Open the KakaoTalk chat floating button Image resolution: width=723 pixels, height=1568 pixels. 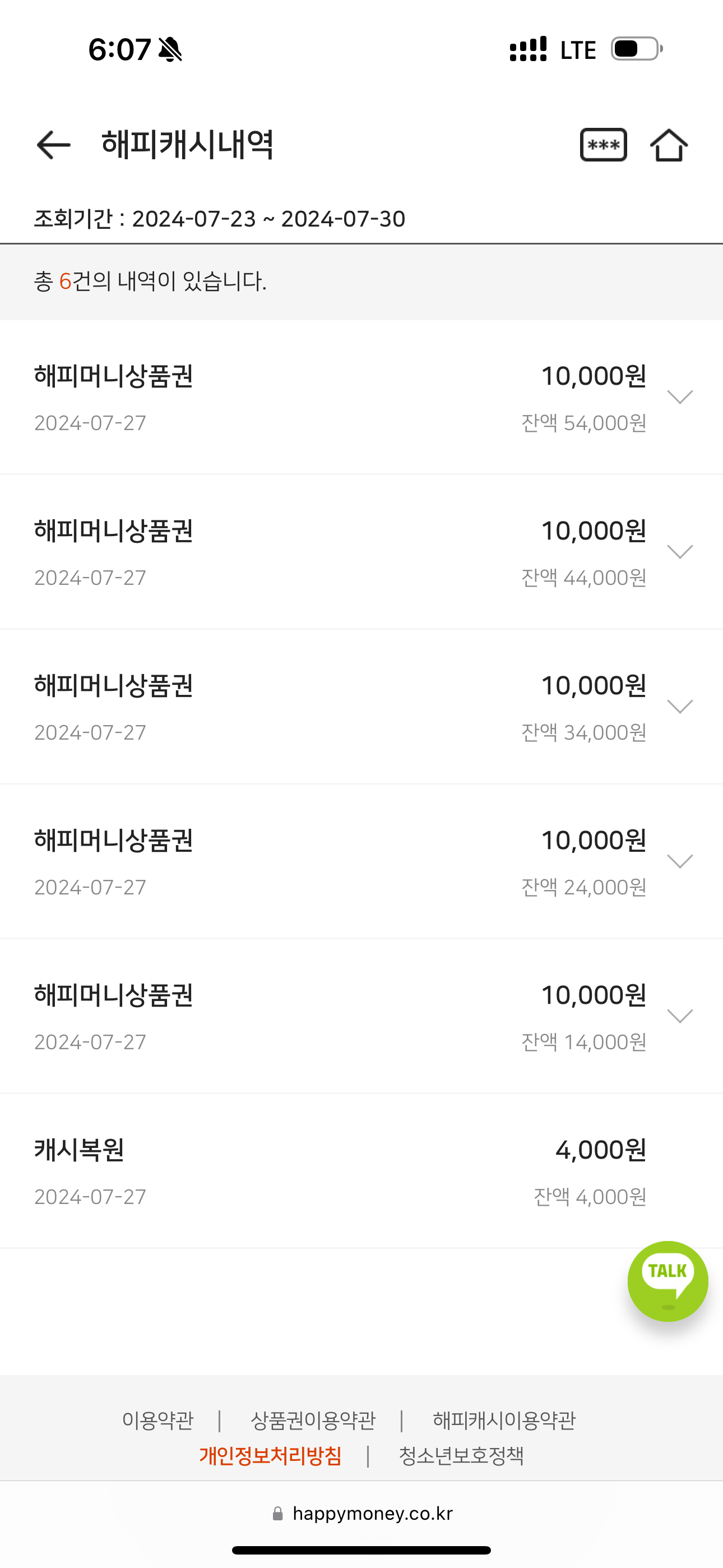coord(668,1281)
